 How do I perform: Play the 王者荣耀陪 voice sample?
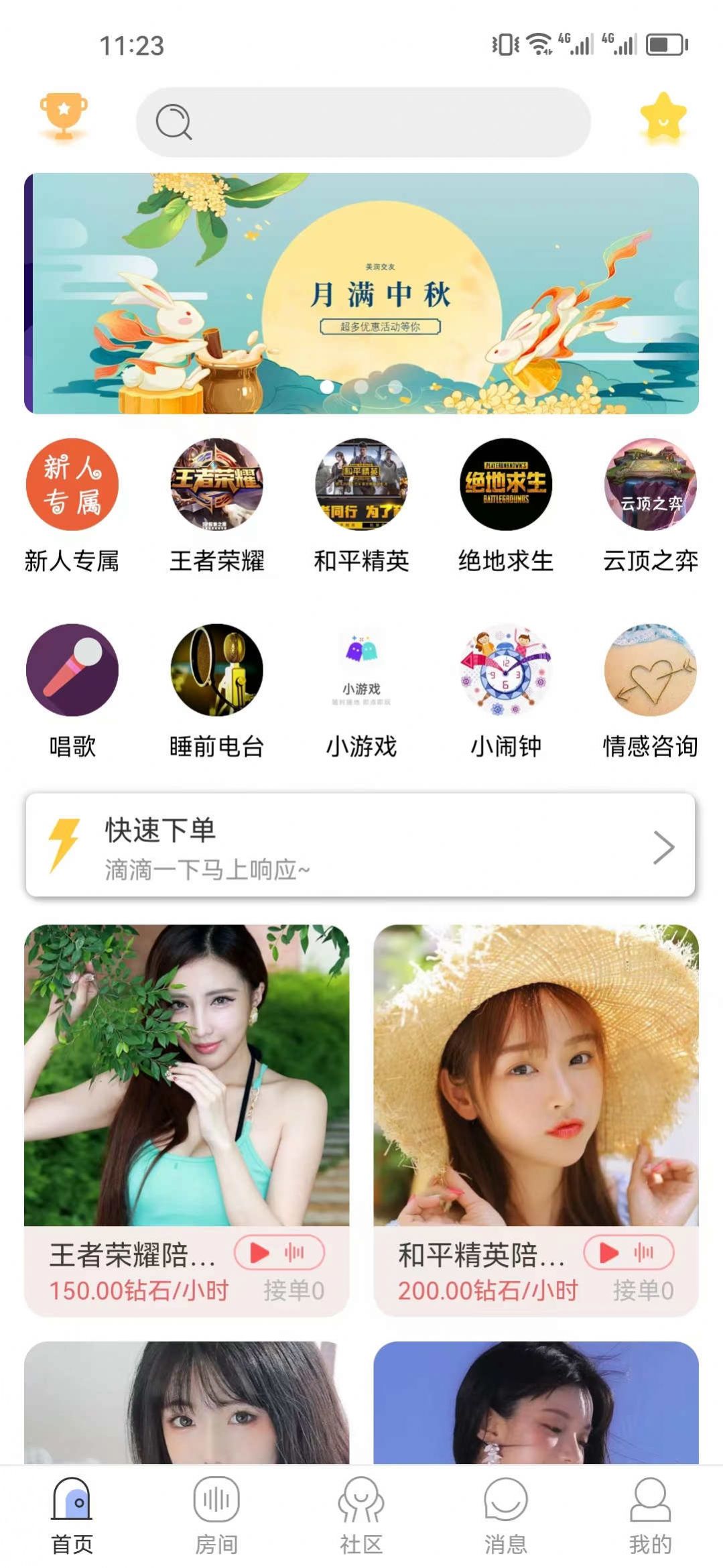click(280, 1252)
